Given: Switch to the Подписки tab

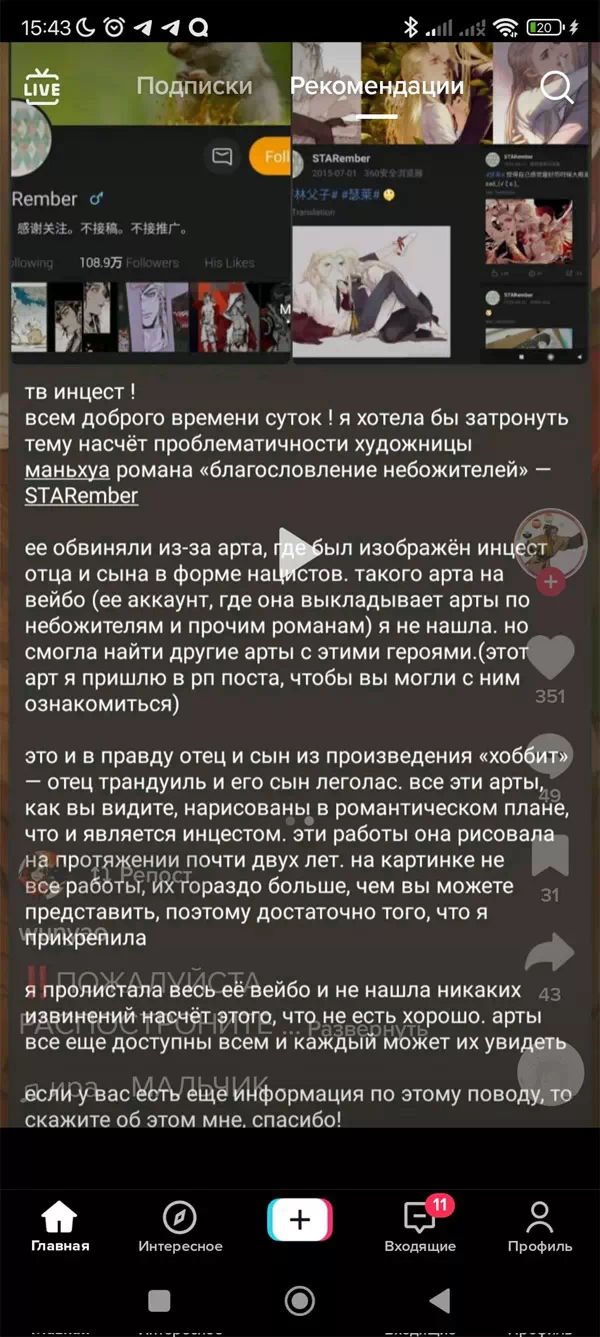Looking at the screenshot, I should click(x=194, y=86).
